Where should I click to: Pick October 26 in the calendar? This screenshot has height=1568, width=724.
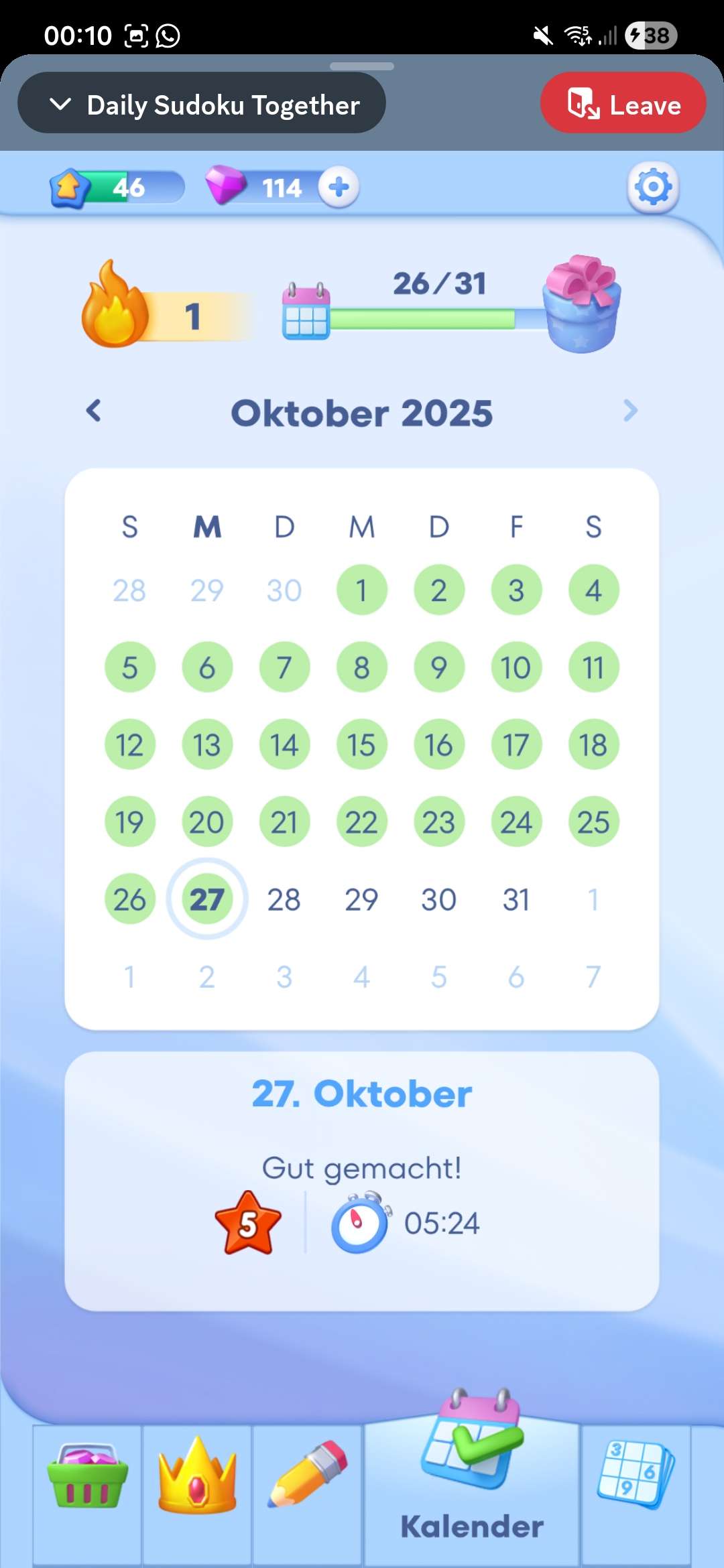click(x=129, y=899)
